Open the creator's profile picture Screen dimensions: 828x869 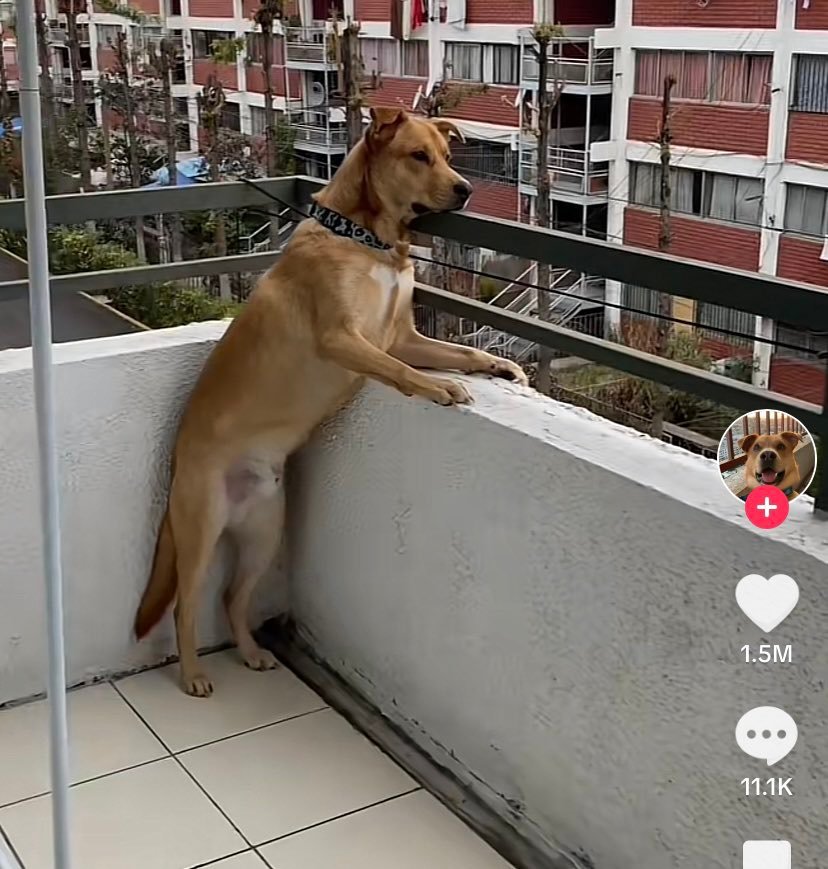[x=767, y=455]
